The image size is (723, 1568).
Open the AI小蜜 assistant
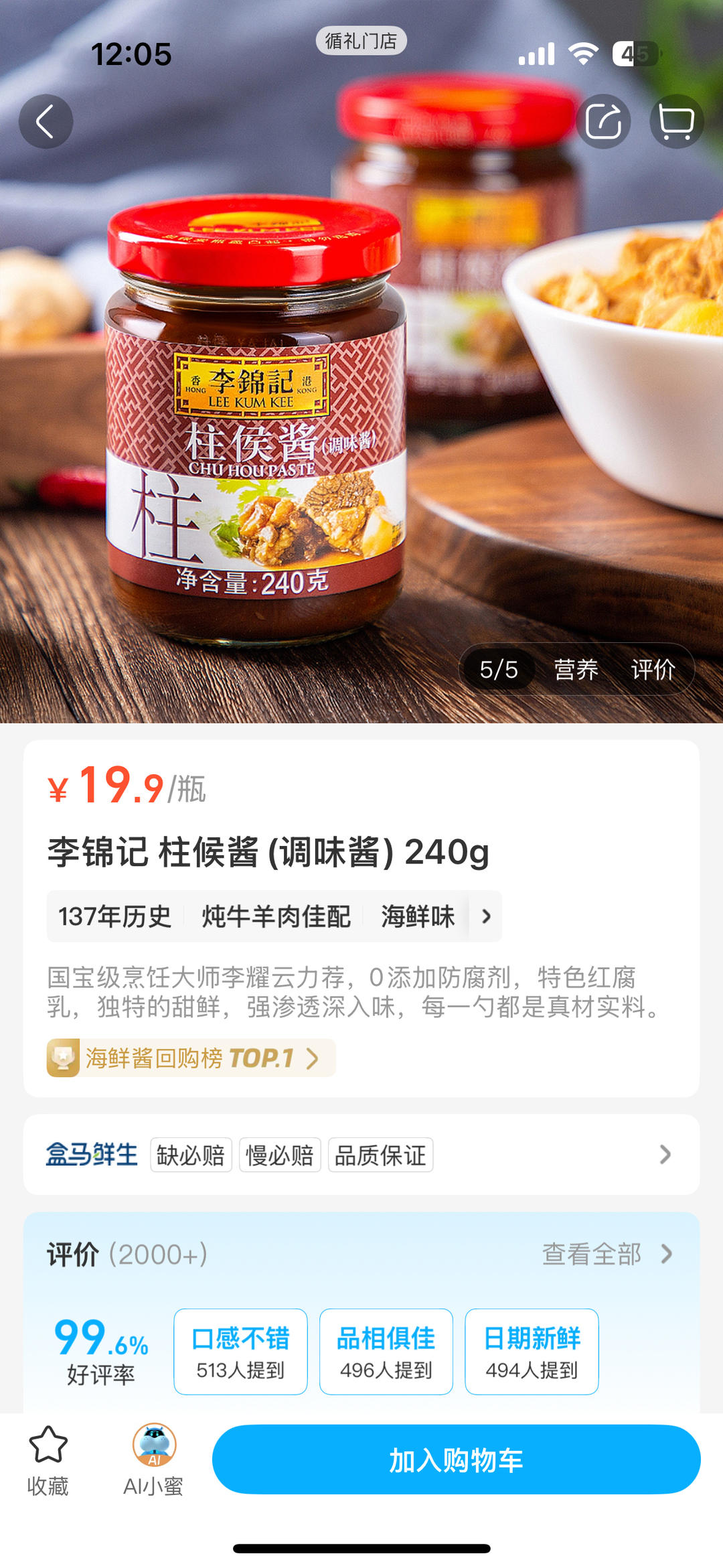tap(154, 1460)
